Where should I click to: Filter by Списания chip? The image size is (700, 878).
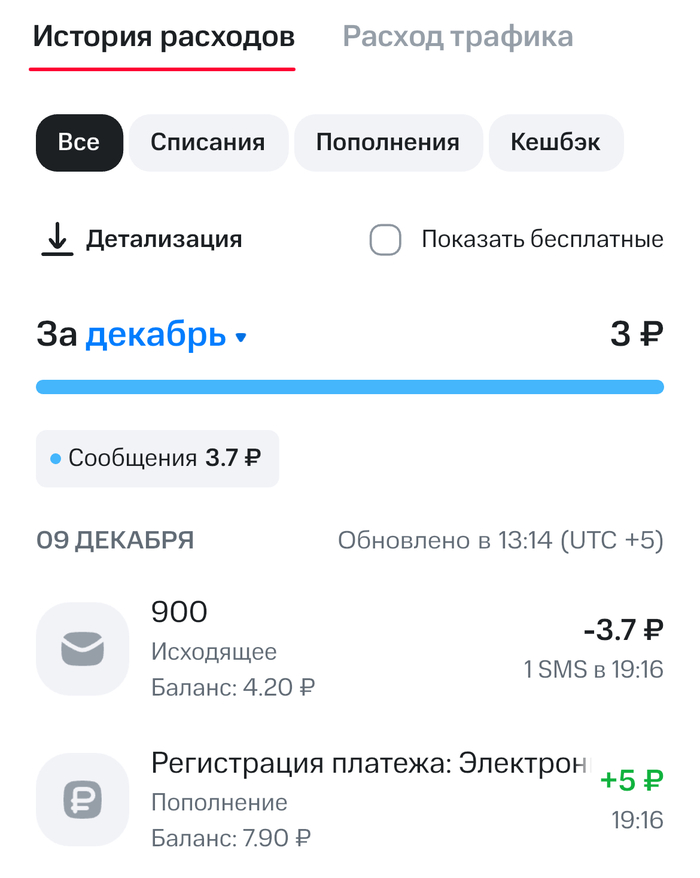(208, 142)
